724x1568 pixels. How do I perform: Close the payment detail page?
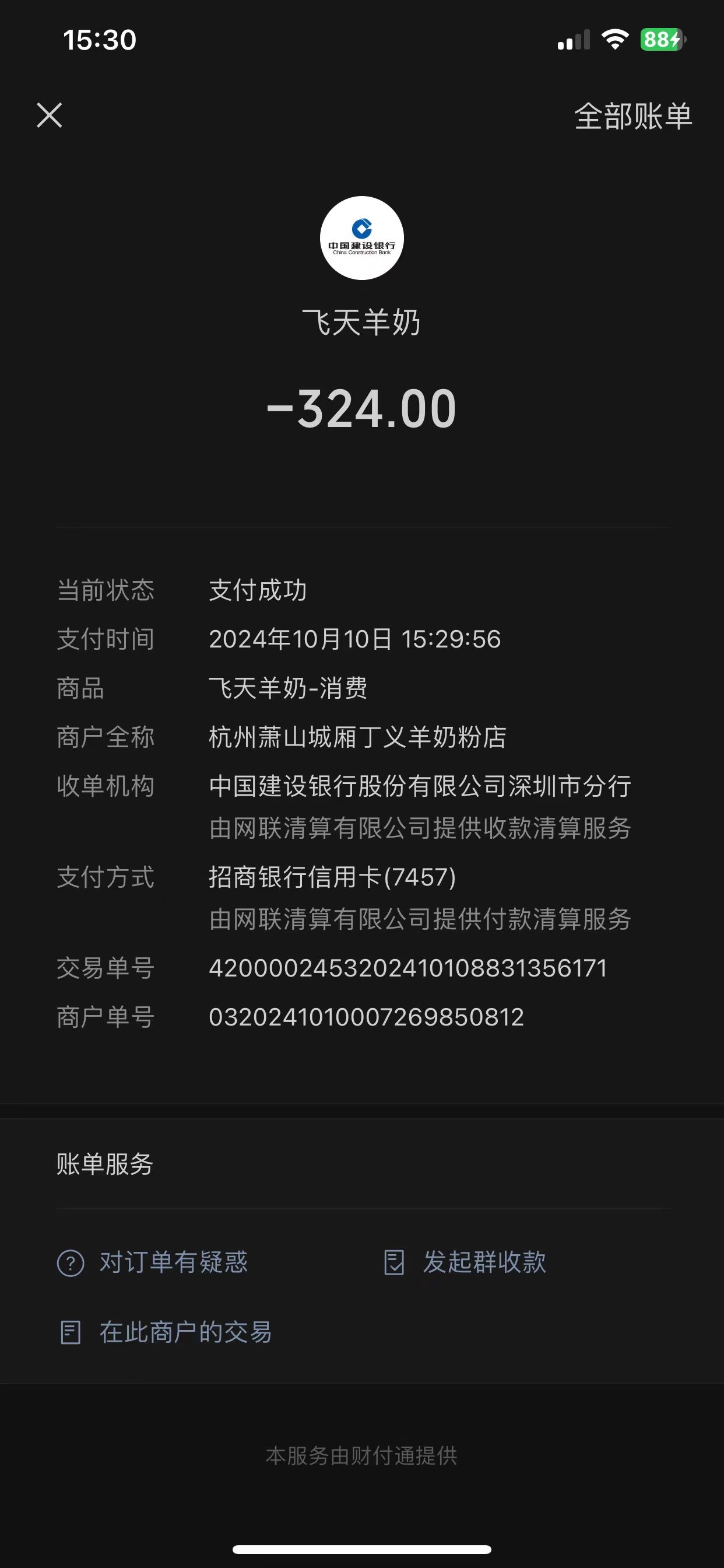[50, 115]
